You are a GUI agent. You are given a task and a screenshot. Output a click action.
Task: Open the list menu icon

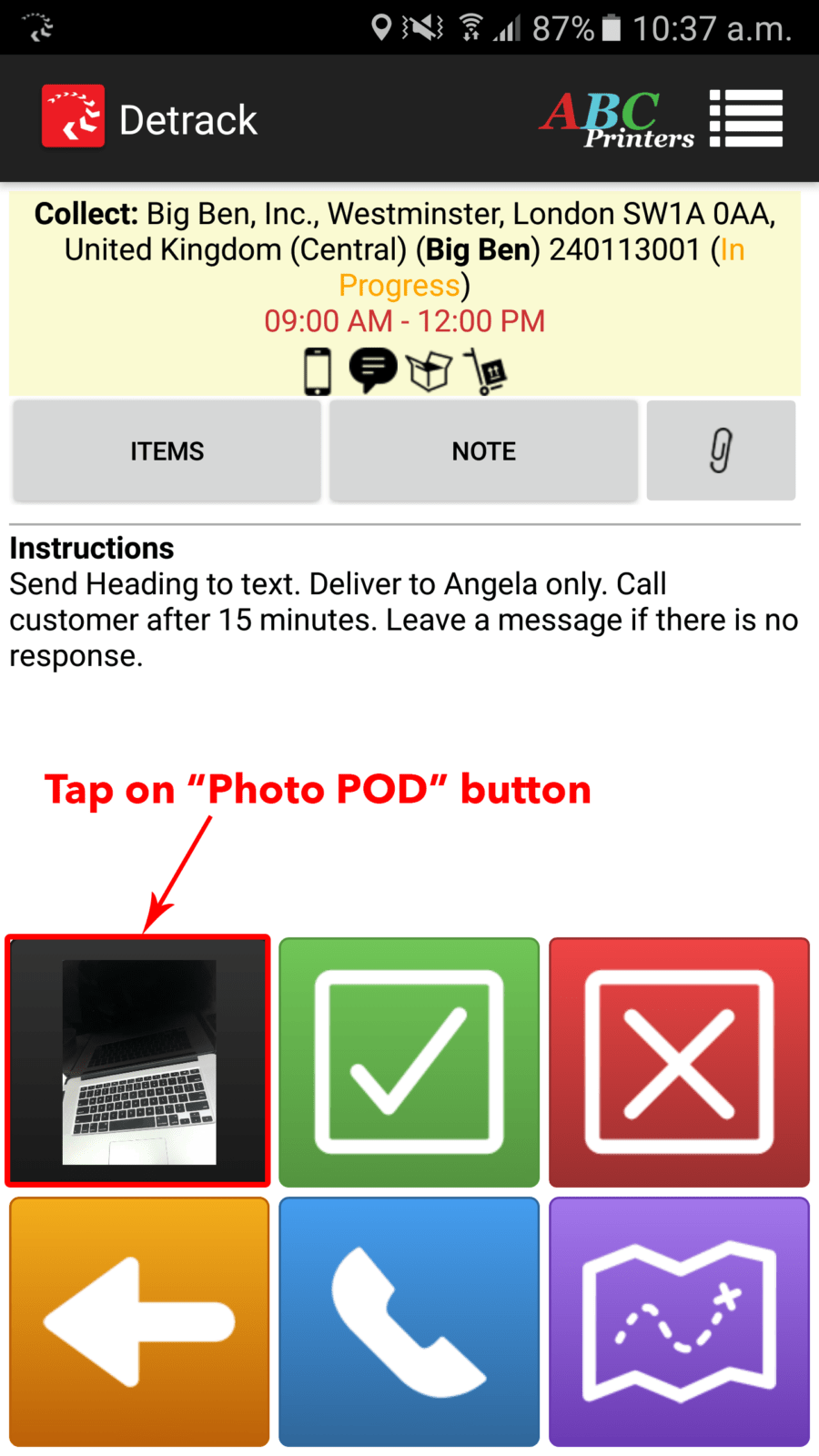[x=745, y=118]
